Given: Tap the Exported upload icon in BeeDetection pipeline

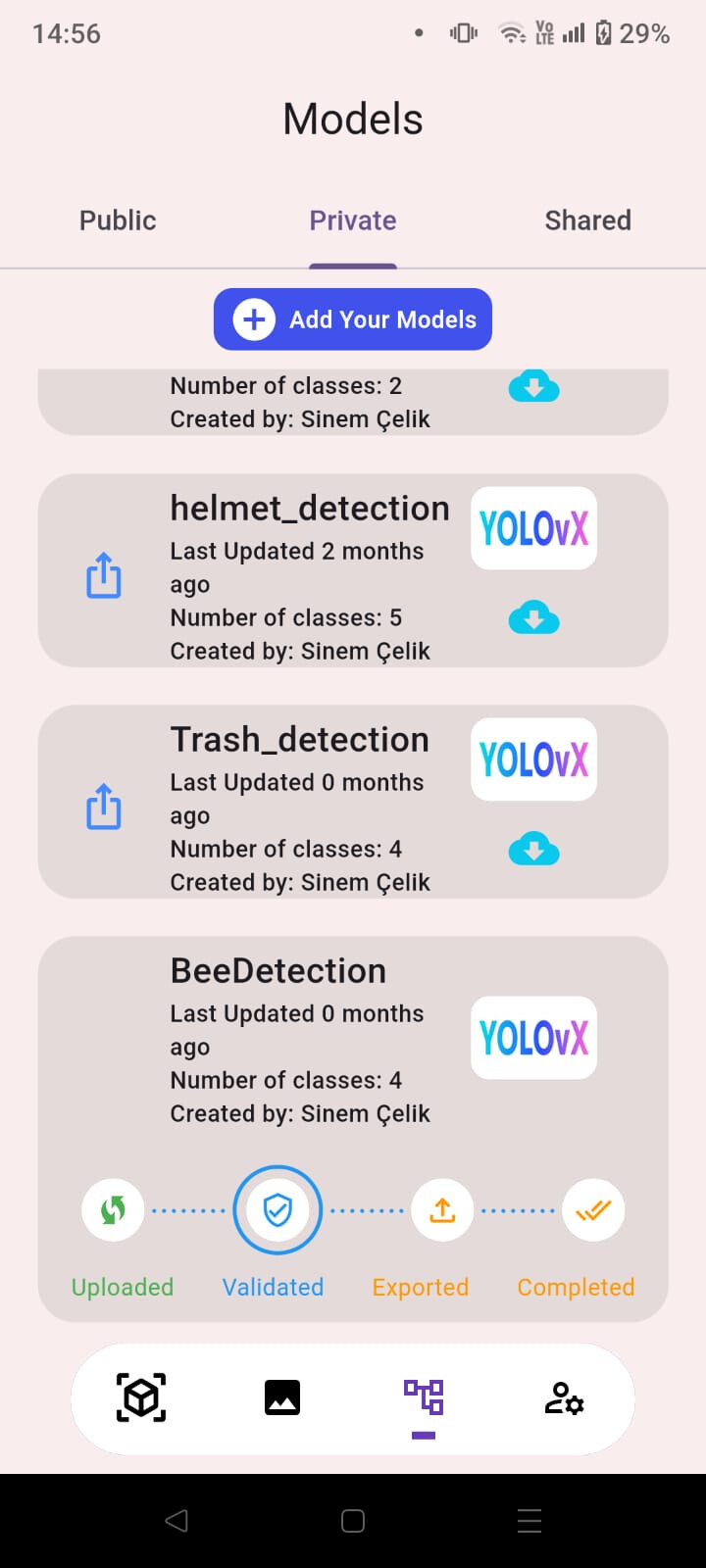Looking at the screenshot, I should point(442,1209).
